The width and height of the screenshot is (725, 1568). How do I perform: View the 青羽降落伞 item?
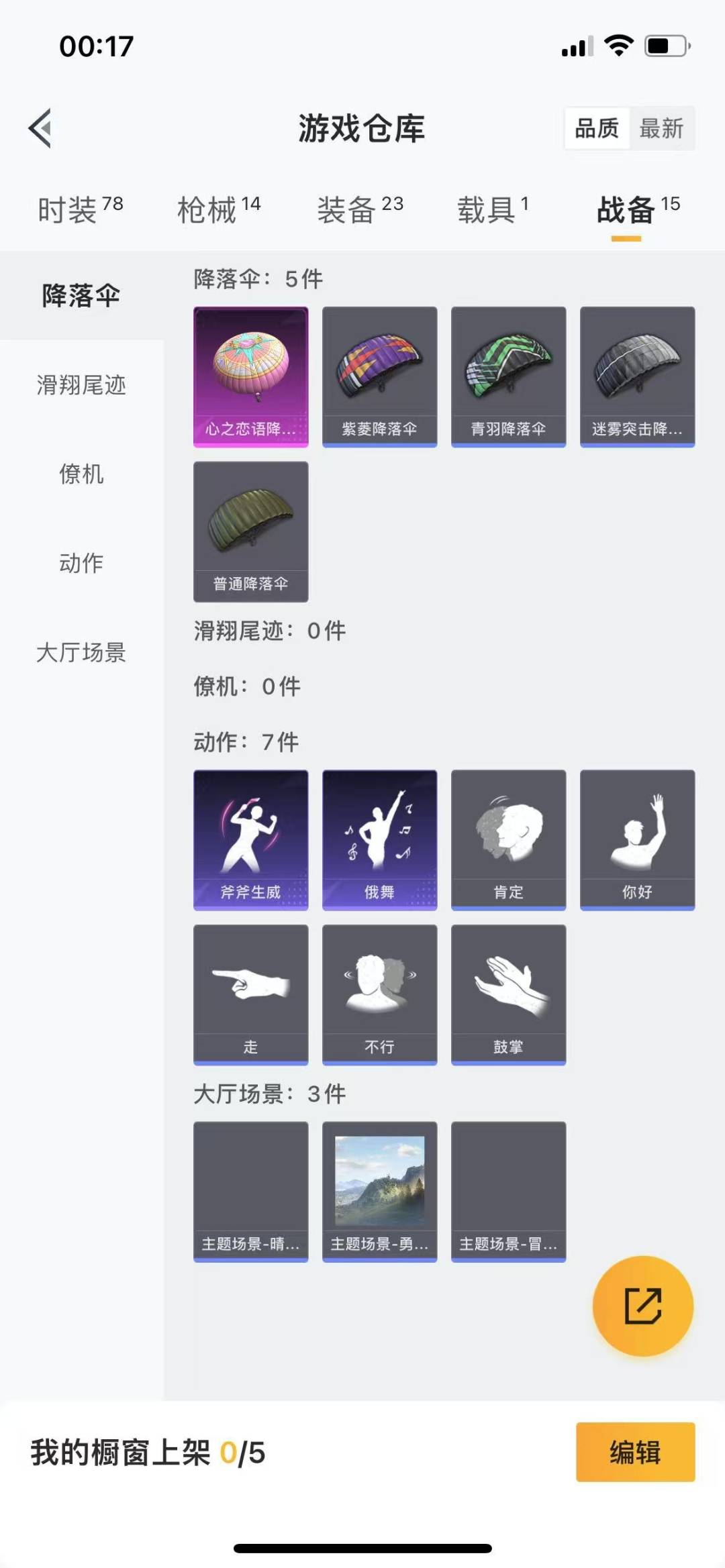(x=509, y=376)
